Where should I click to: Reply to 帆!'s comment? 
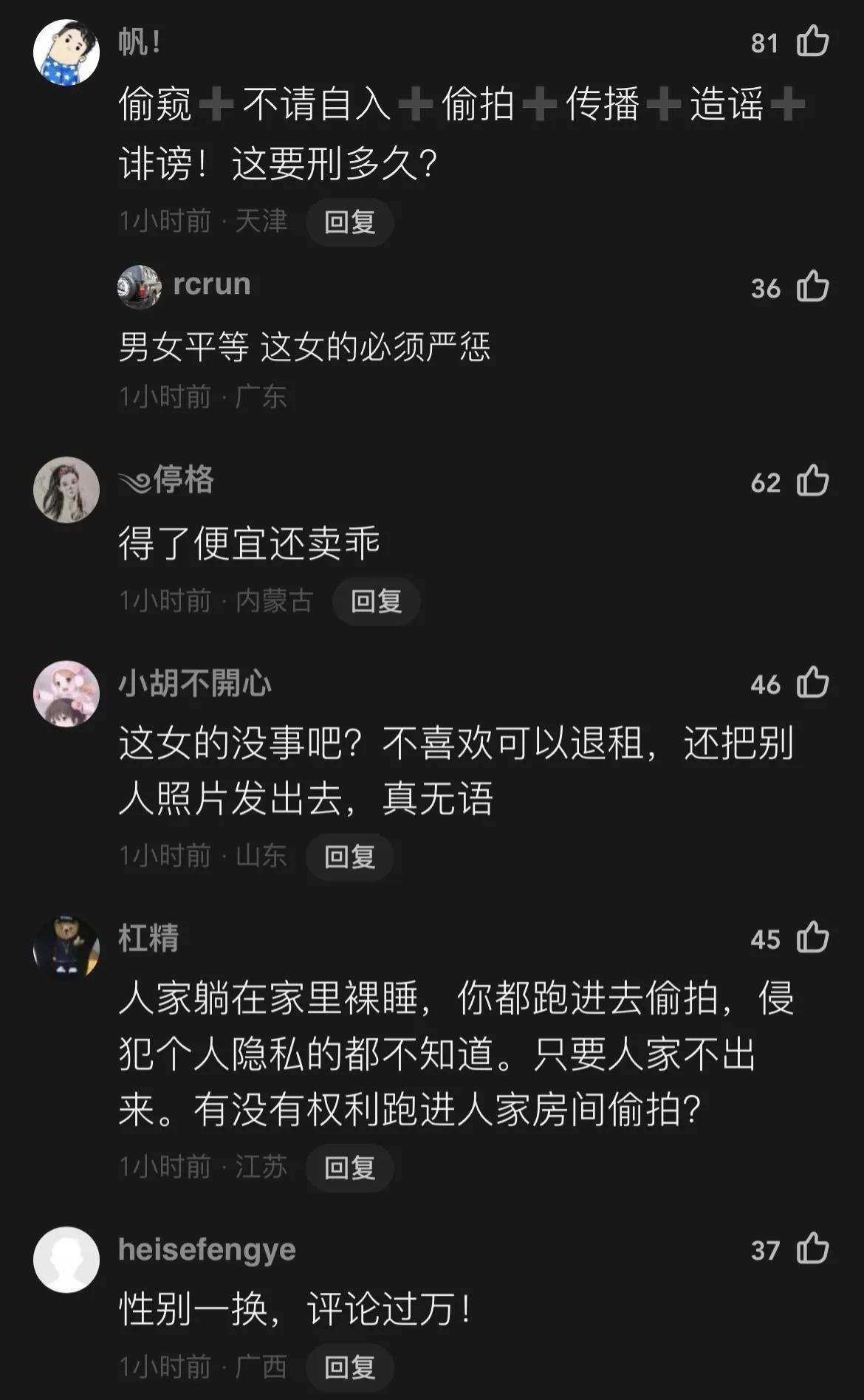click(349, 222)
